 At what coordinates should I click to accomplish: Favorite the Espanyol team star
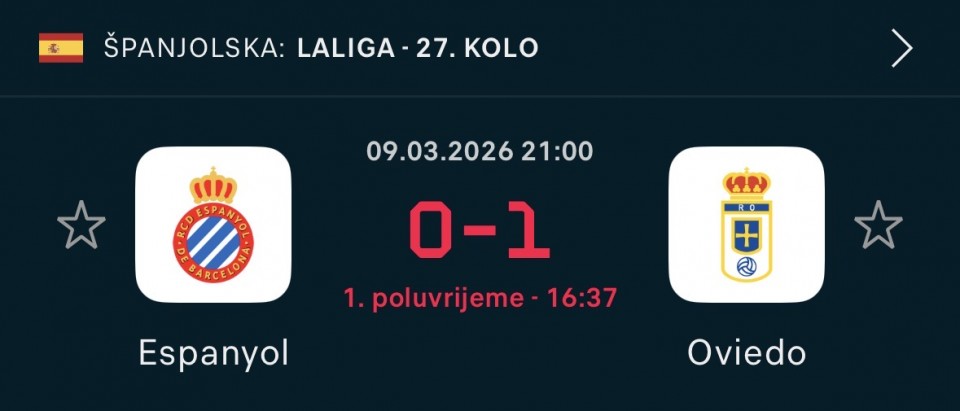point(81,226)
